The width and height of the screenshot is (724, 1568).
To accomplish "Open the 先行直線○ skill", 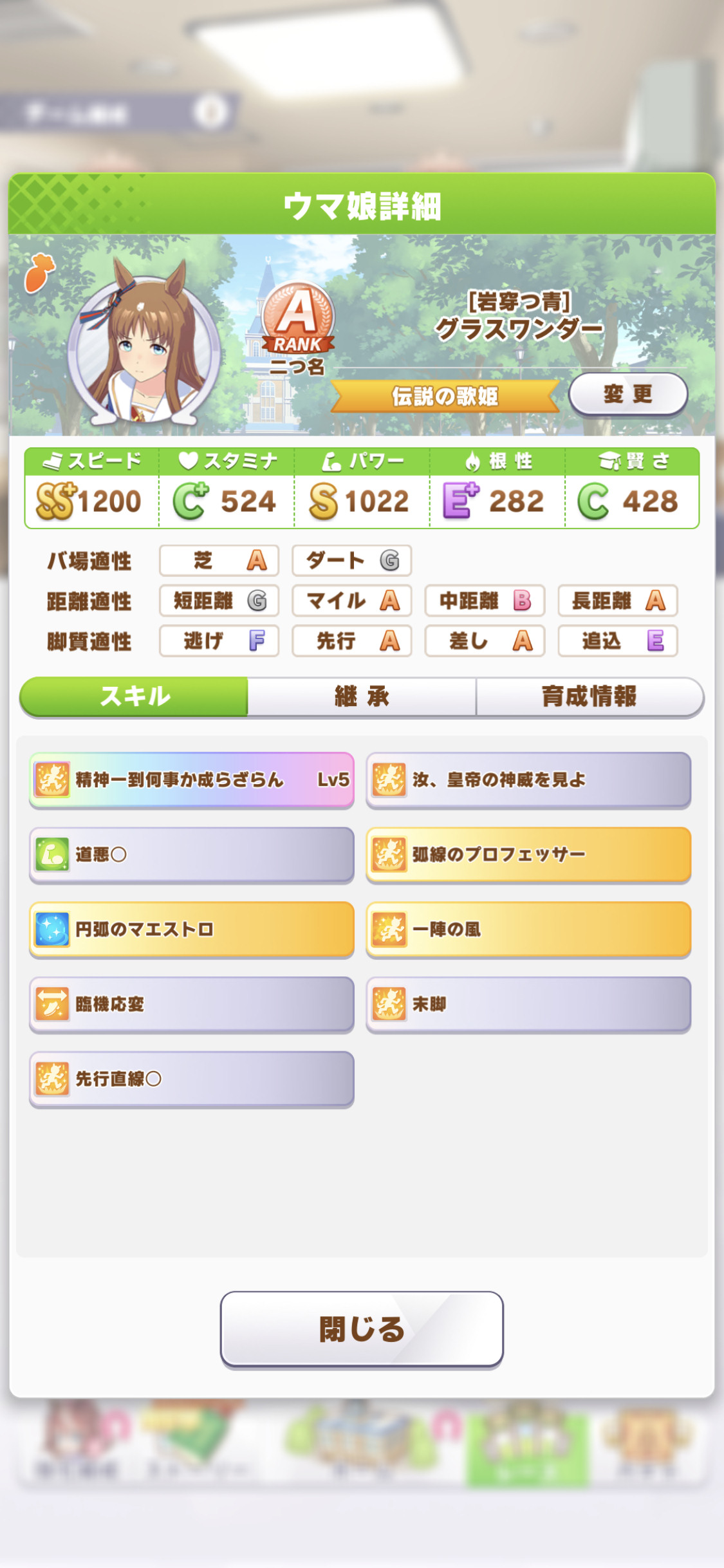I will [192, 1079].
